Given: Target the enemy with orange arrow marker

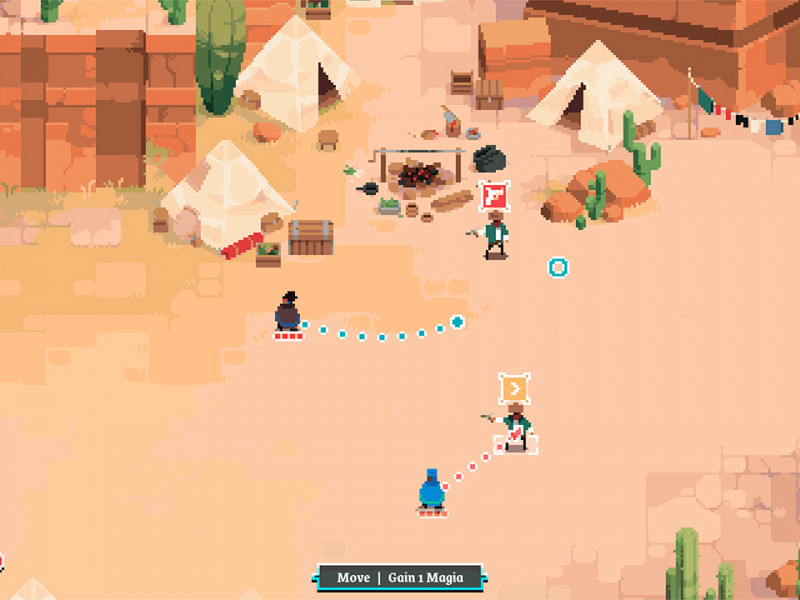Looking at the screenshot, I should tap(516, 427).
